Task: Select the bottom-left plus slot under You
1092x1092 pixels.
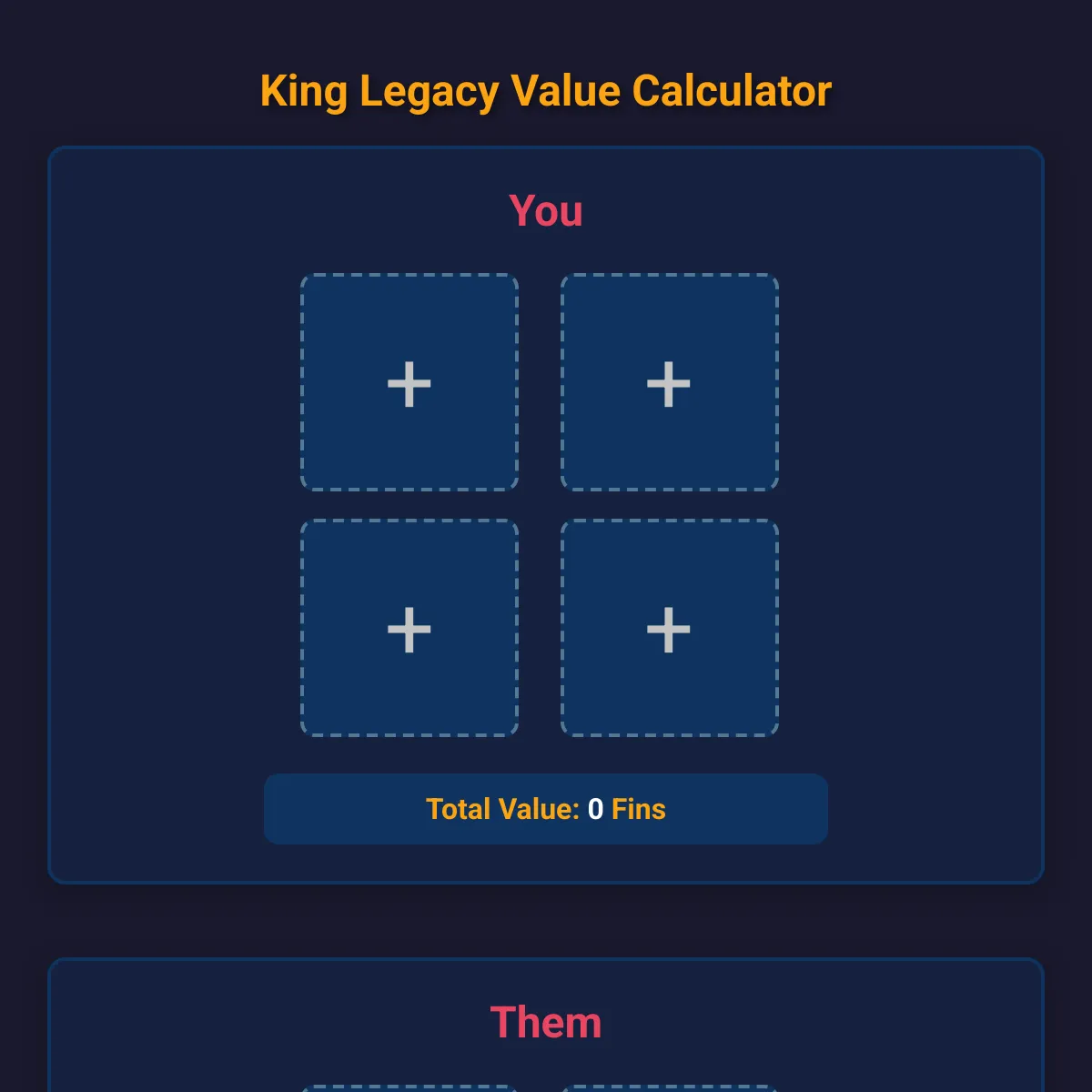Action: 409,628
